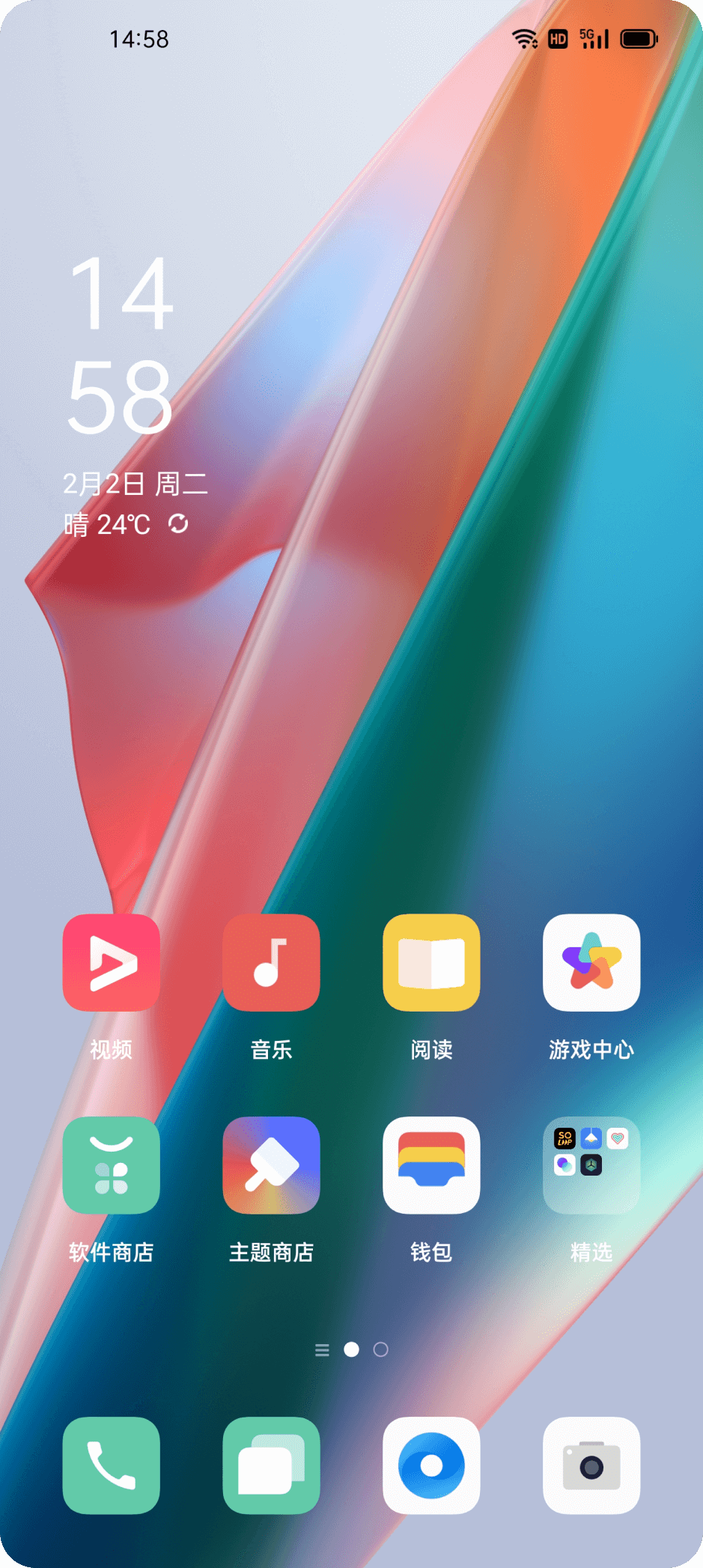Open the date 2月2日 周二 calendar
Image resolution: width=703 pixels, height=1568 pixels.
pyautogui.click(x=135, y=484)
